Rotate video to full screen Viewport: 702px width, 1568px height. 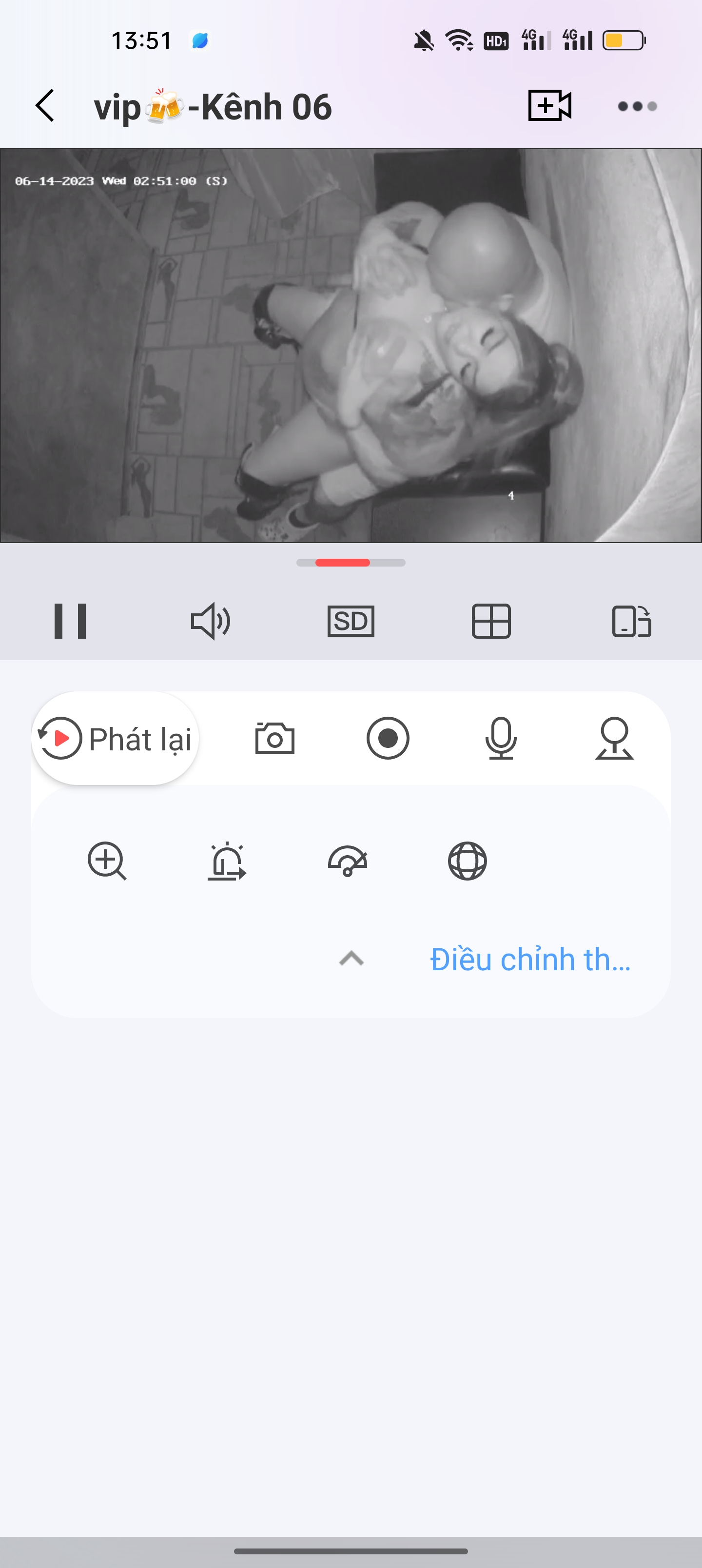(631, 621)
